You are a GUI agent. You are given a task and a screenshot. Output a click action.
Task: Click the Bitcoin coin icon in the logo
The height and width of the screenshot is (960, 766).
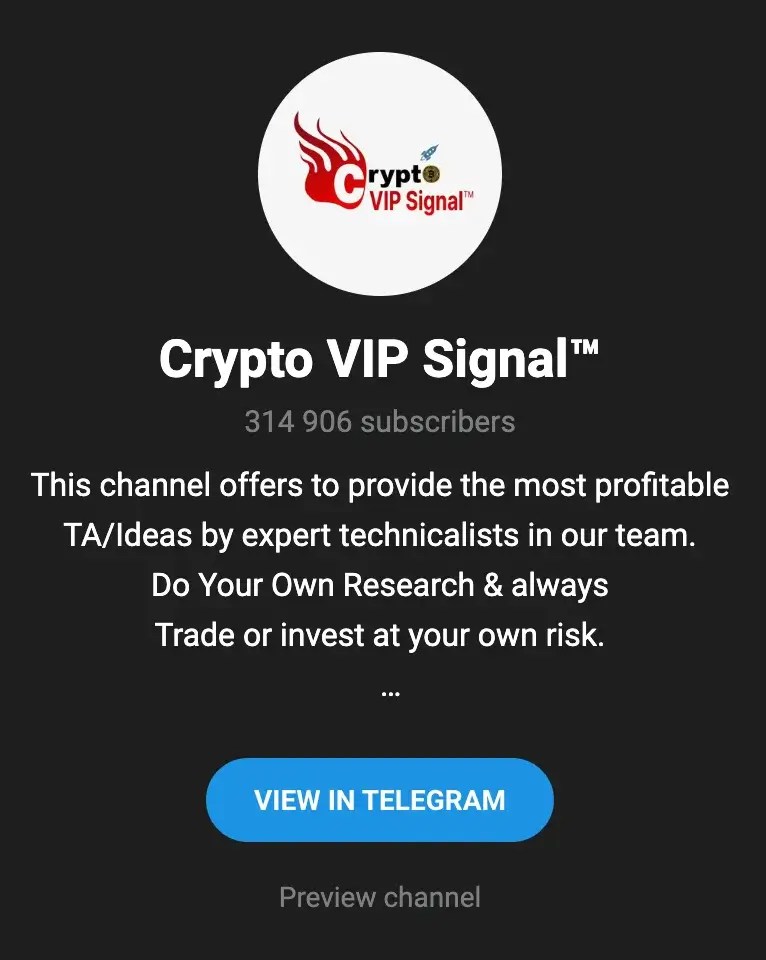[432, 174]
